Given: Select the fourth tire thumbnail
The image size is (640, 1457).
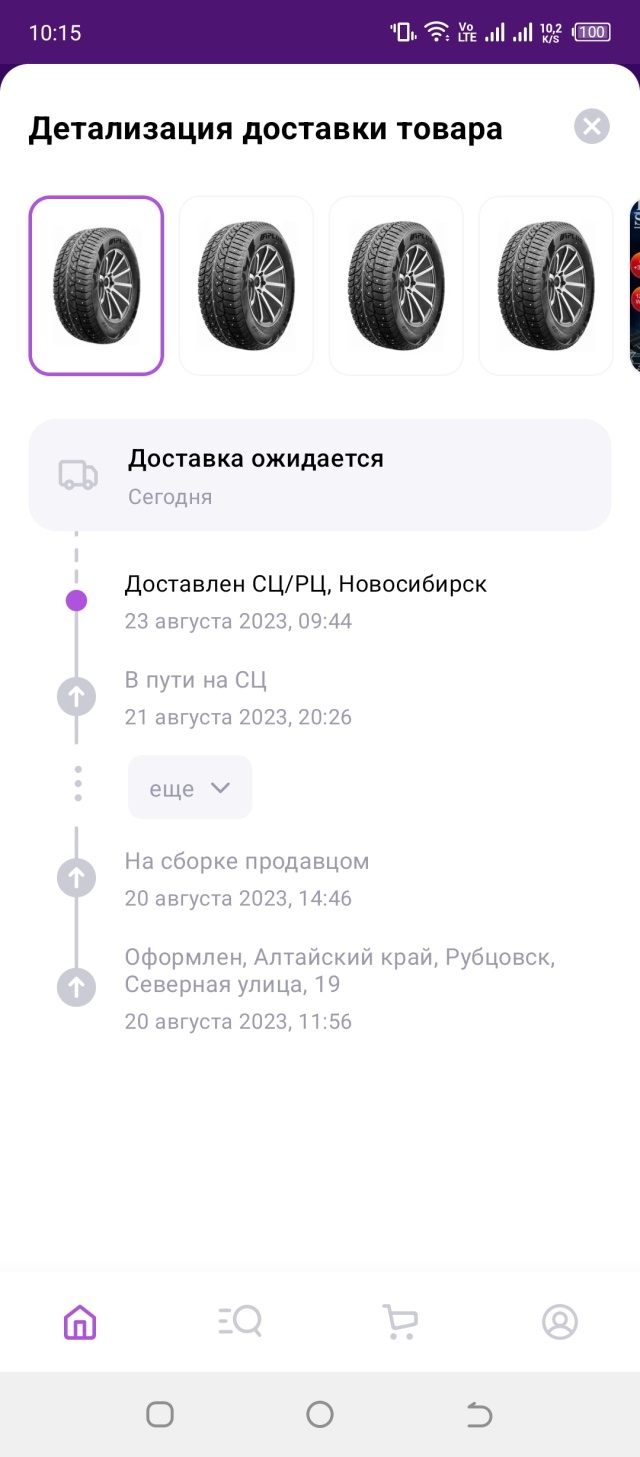Looking at the screenshot, I should tap(546, 286).
